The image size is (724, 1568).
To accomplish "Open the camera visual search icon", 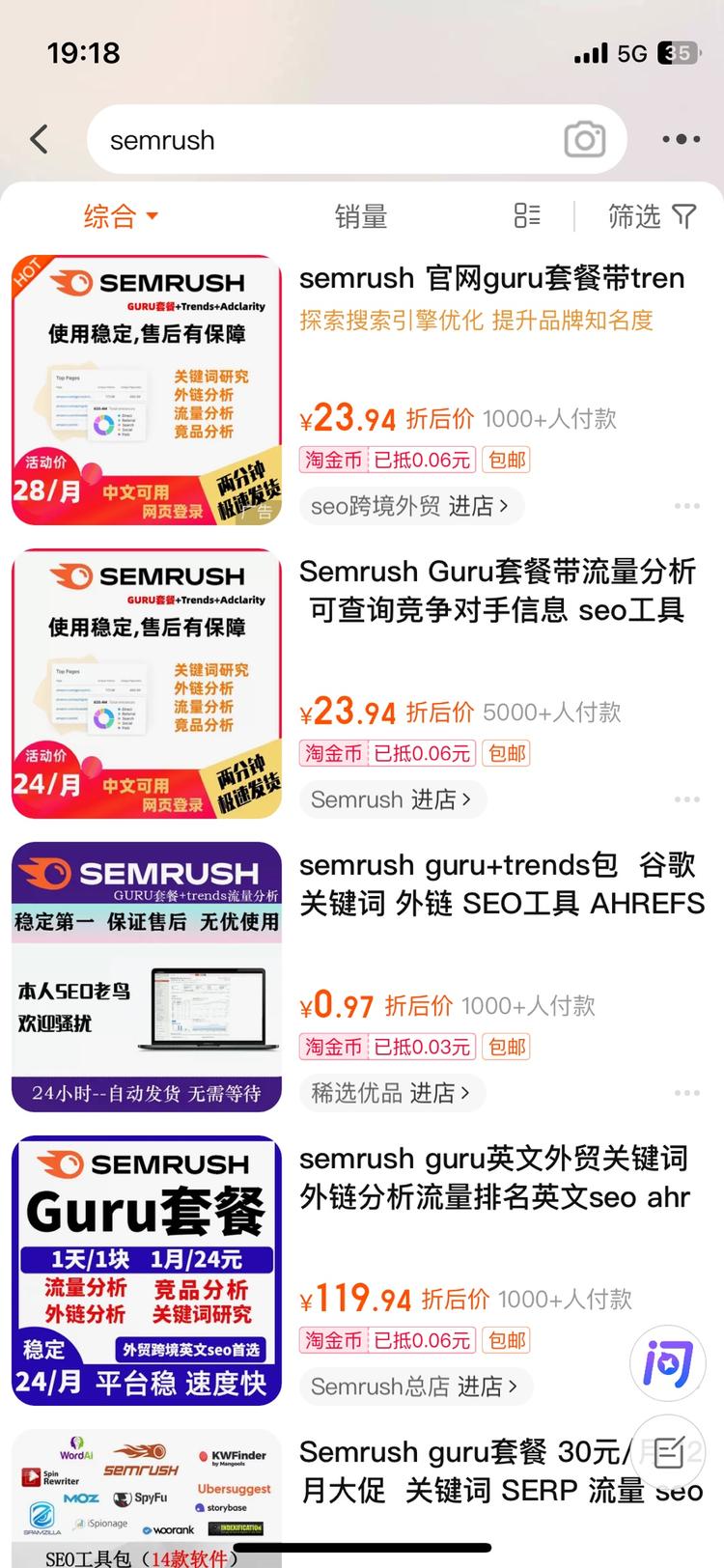I will coord(583,139).
